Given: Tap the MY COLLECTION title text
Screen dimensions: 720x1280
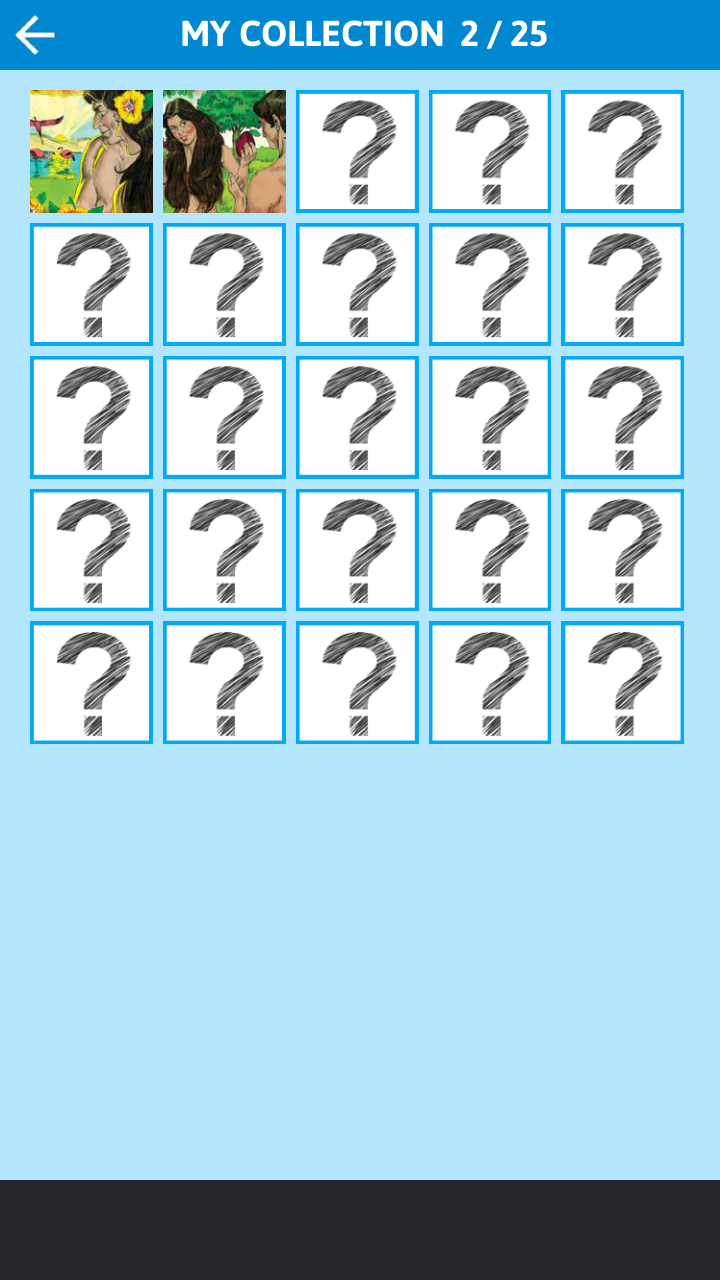Looking at the screenshot, I should coord(312,34).
